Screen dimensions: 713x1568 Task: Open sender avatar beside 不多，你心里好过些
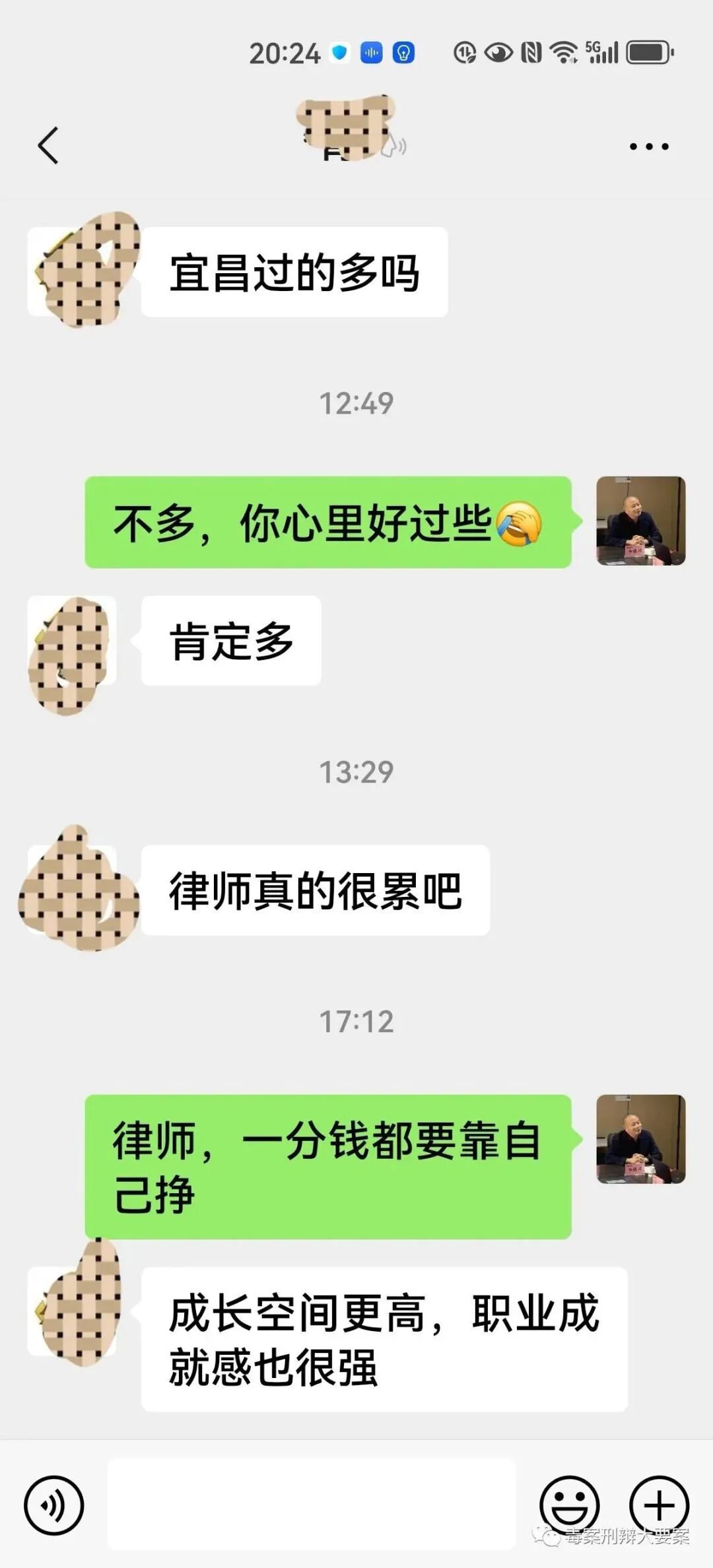pos(640,521)
